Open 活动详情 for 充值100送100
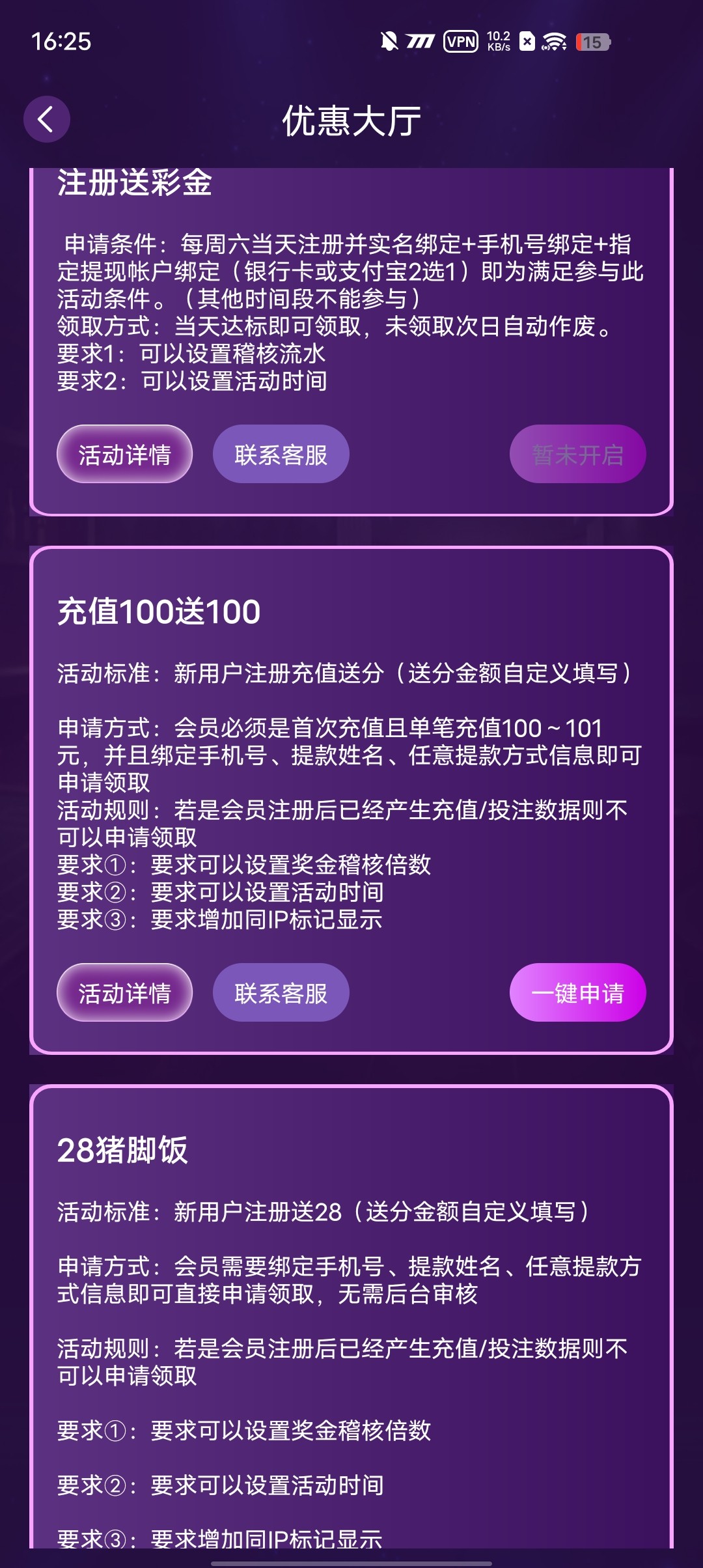703x1568 pixels. [x=124, y=992]
